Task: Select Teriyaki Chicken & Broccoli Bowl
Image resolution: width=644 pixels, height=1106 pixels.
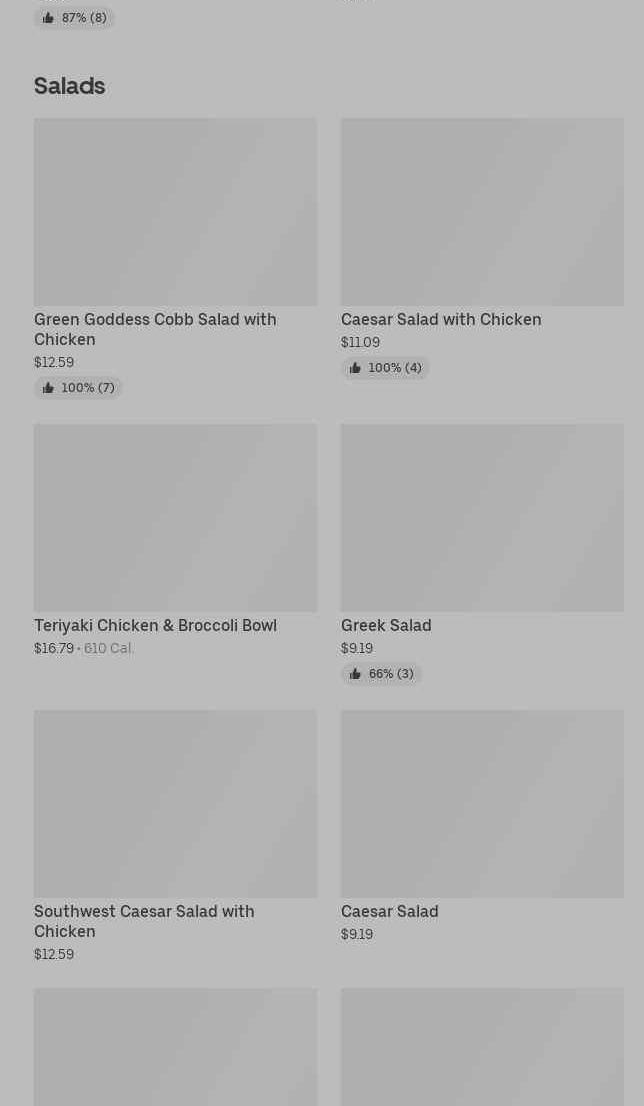Action: coord(175,518)
